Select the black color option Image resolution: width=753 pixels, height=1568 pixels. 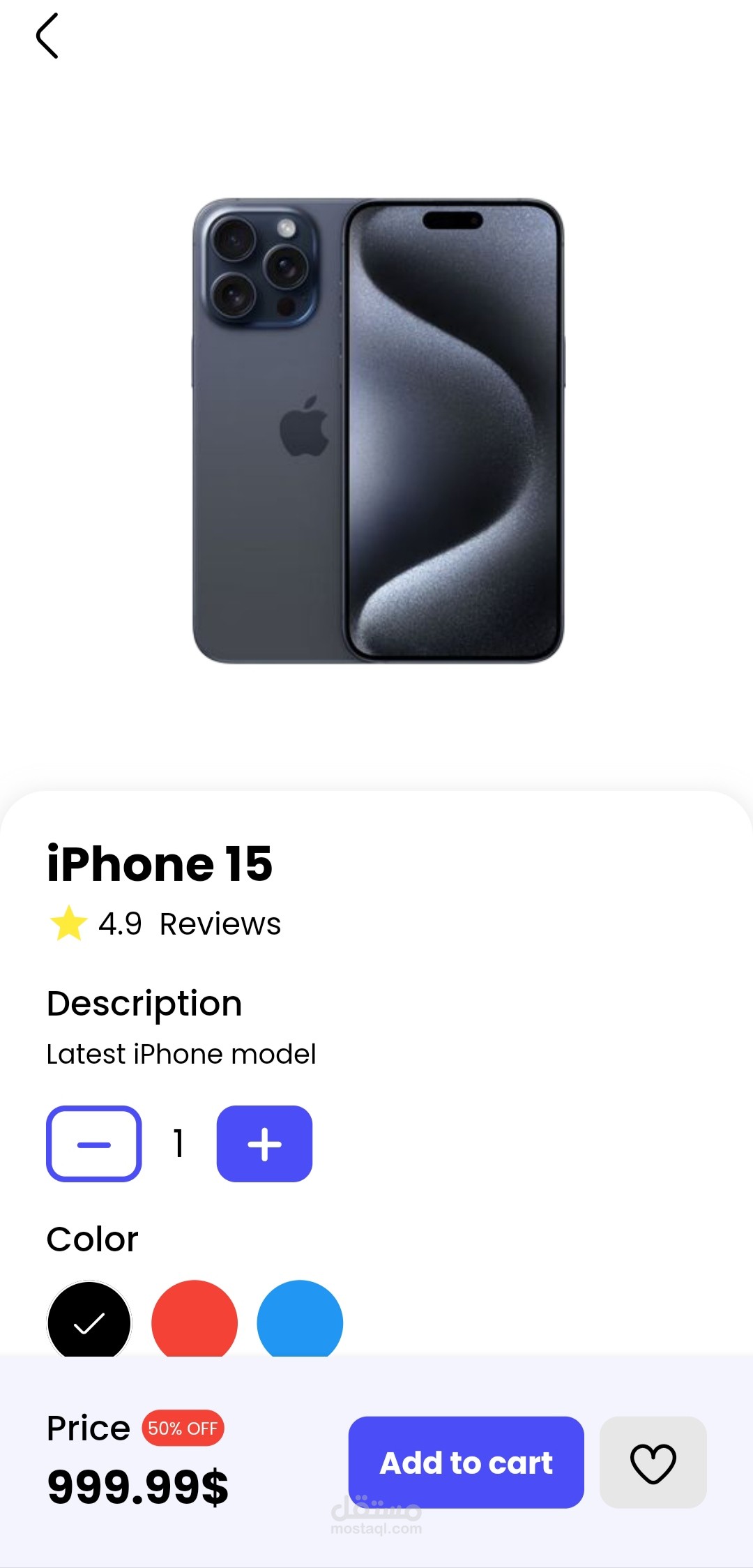(x=89, y=1320)
